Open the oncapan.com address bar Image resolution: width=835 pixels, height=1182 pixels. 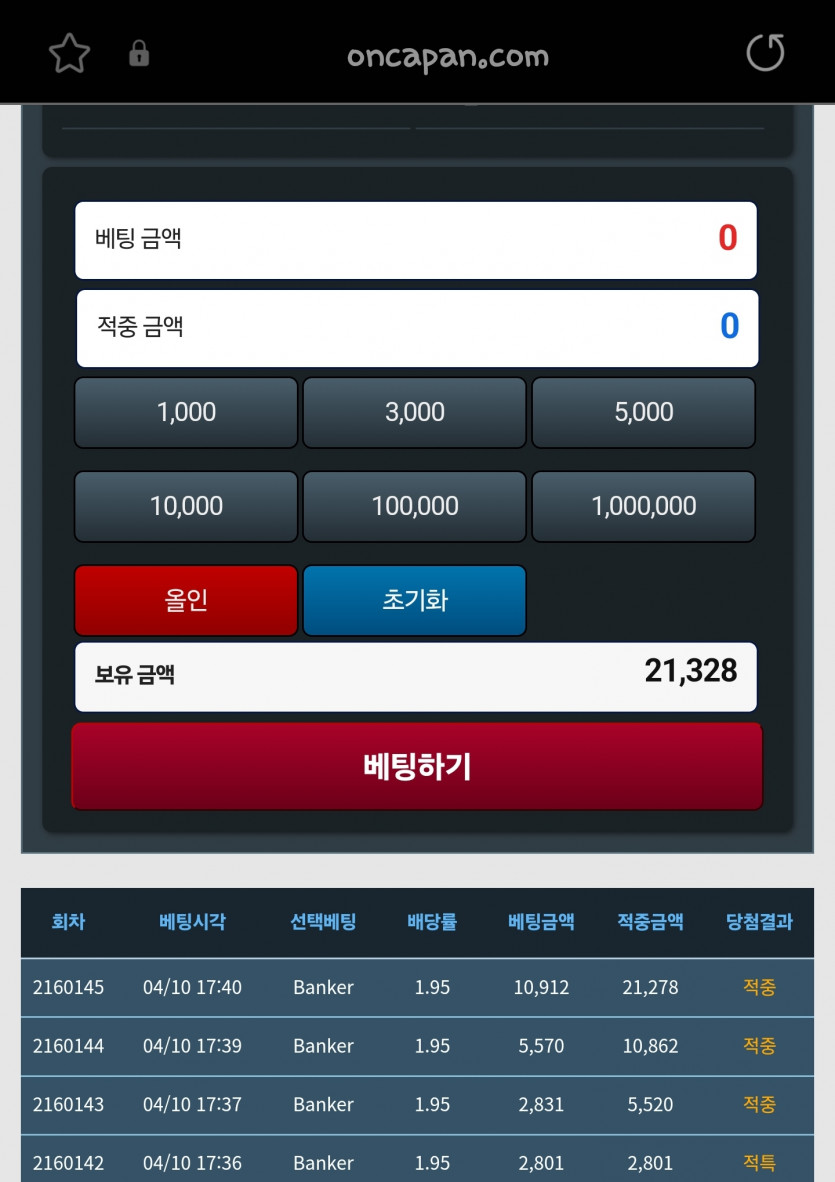click(x=448, y=56)
